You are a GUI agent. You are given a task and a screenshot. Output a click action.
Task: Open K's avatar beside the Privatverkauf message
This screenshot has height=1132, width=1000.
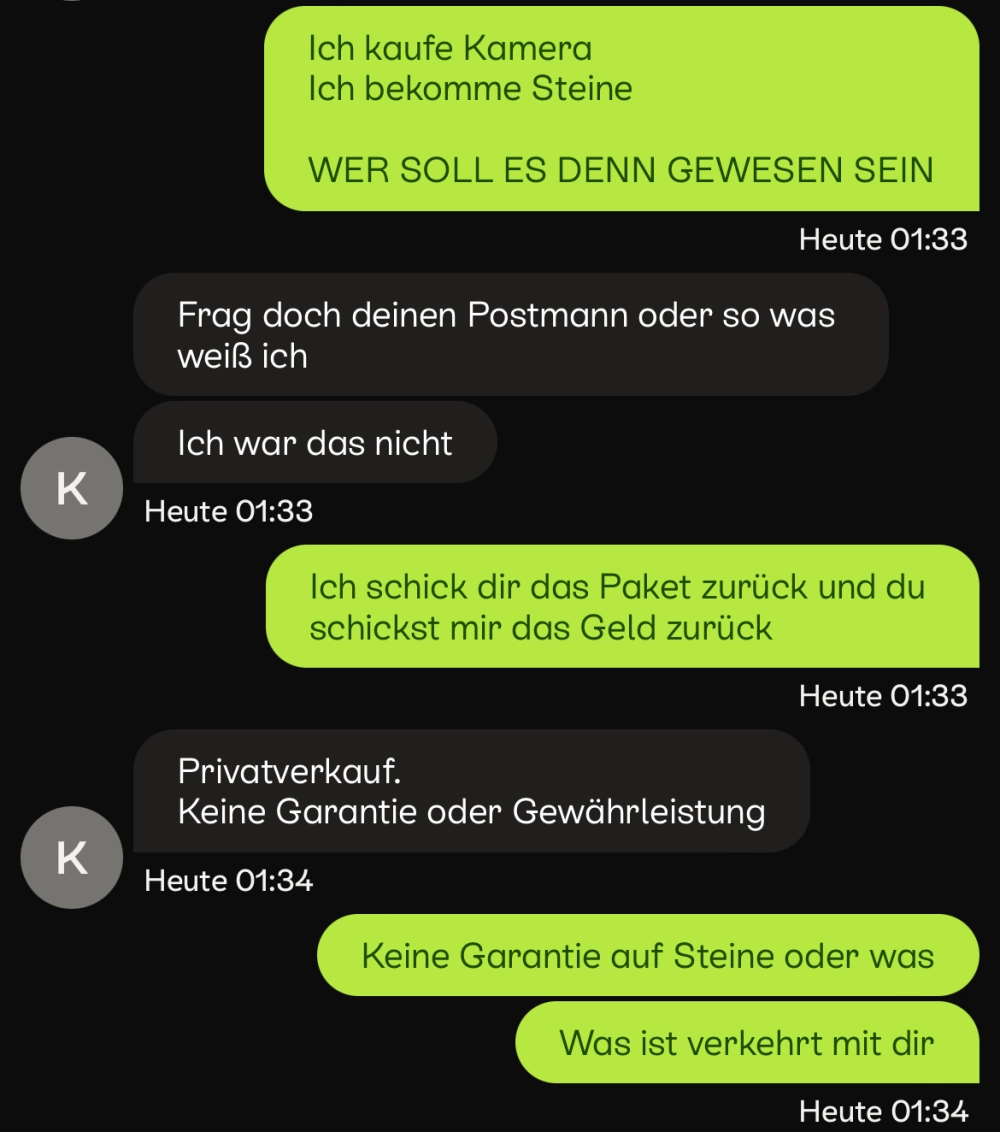(x=71, y=857)
